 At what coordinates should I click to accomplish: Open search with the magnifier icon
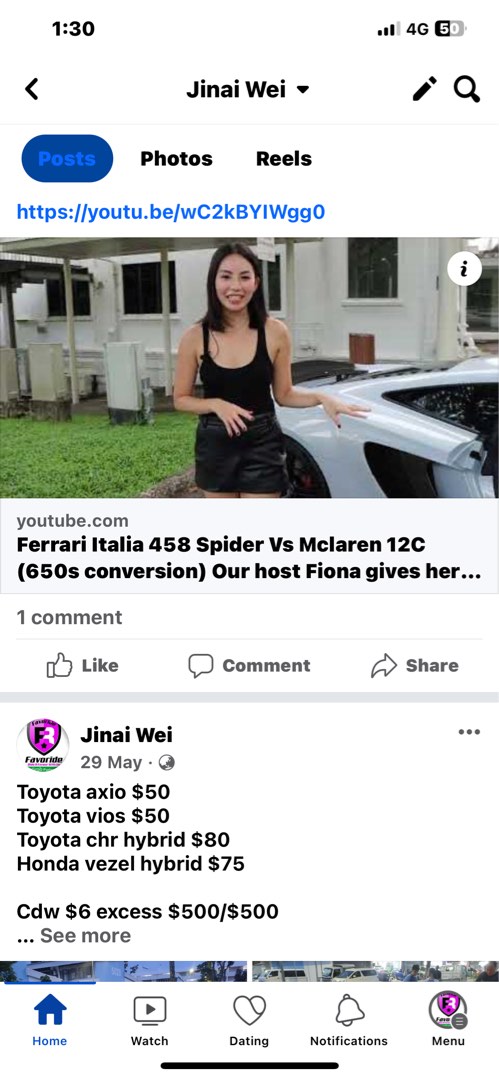click(467, 90)
